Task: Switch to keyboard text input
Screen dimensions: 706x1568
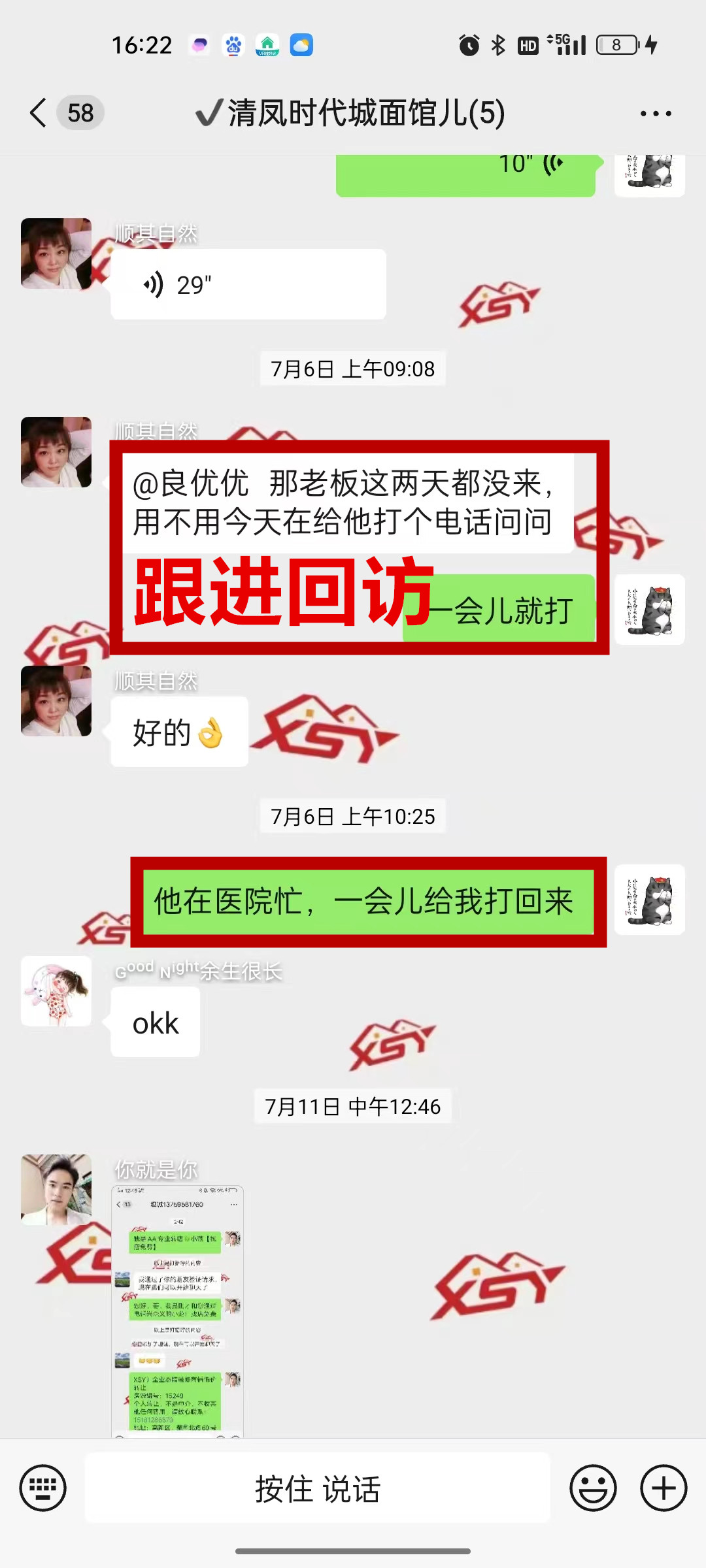Action: 43,1488
